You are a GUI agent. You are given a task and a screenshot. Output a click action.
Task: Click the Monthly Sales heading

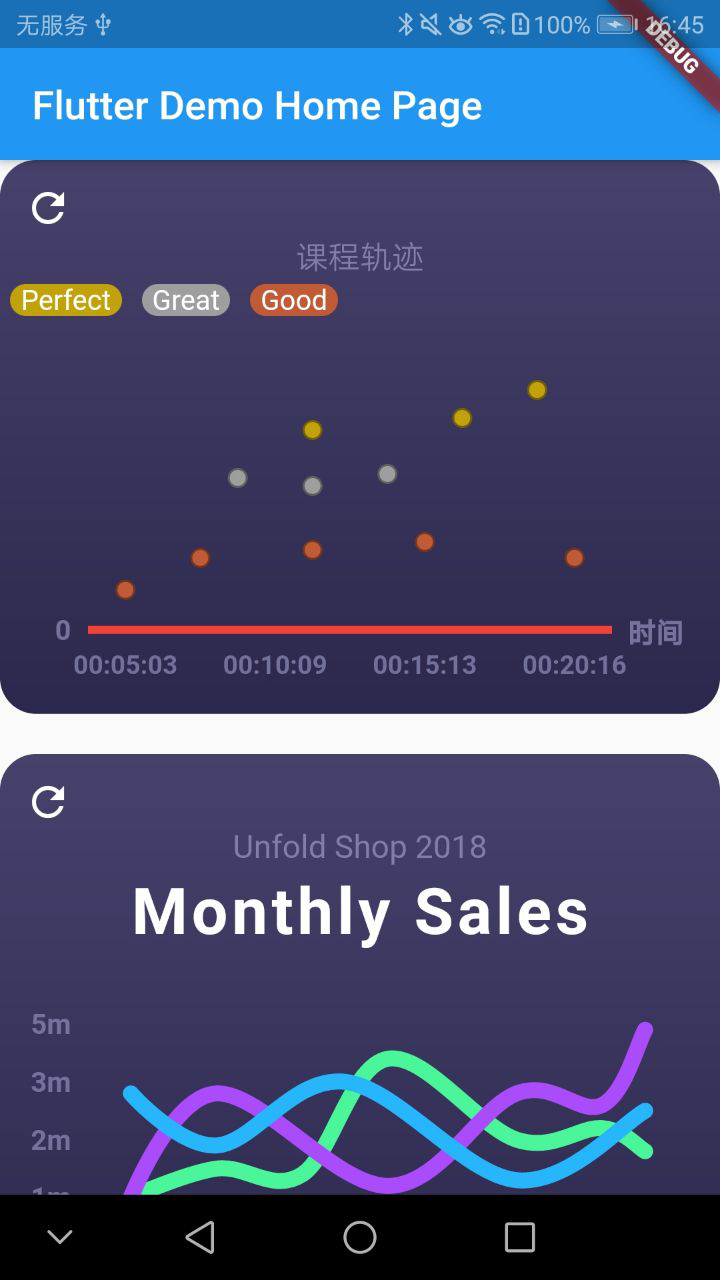click(x=360, y=910)
